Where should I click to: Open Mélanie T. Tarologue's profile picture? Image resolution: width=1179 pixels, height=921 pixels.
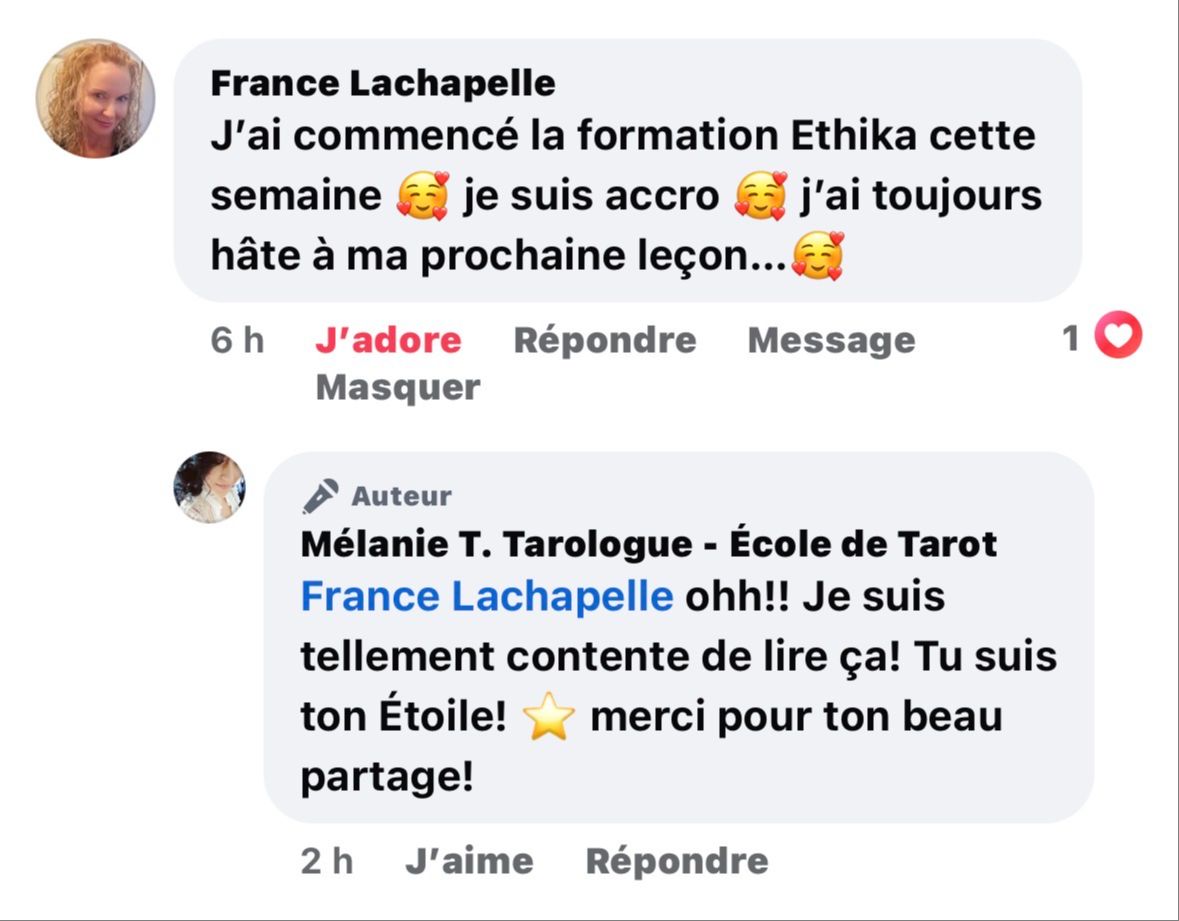coord(210,487)
